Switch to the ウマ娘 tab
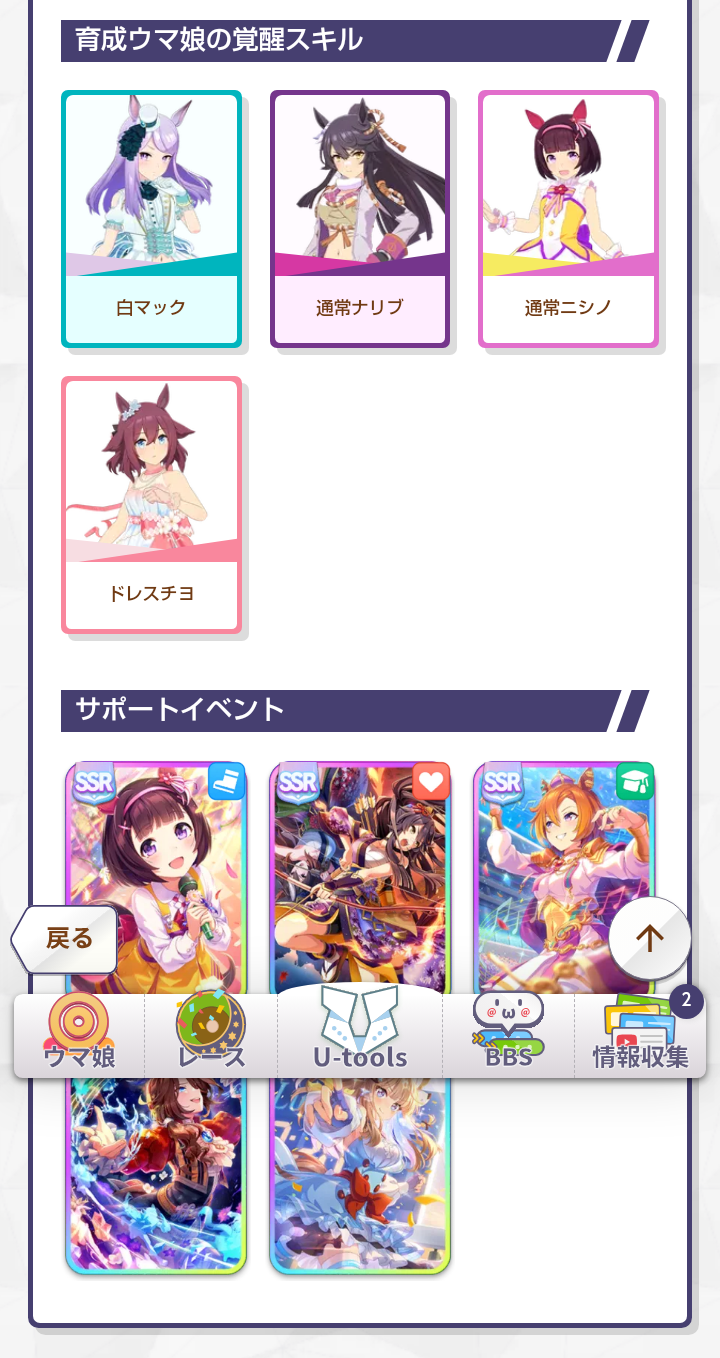The width and height of the screenshot is (720, 1358). pyautogui.click(x=79, y=1036)
